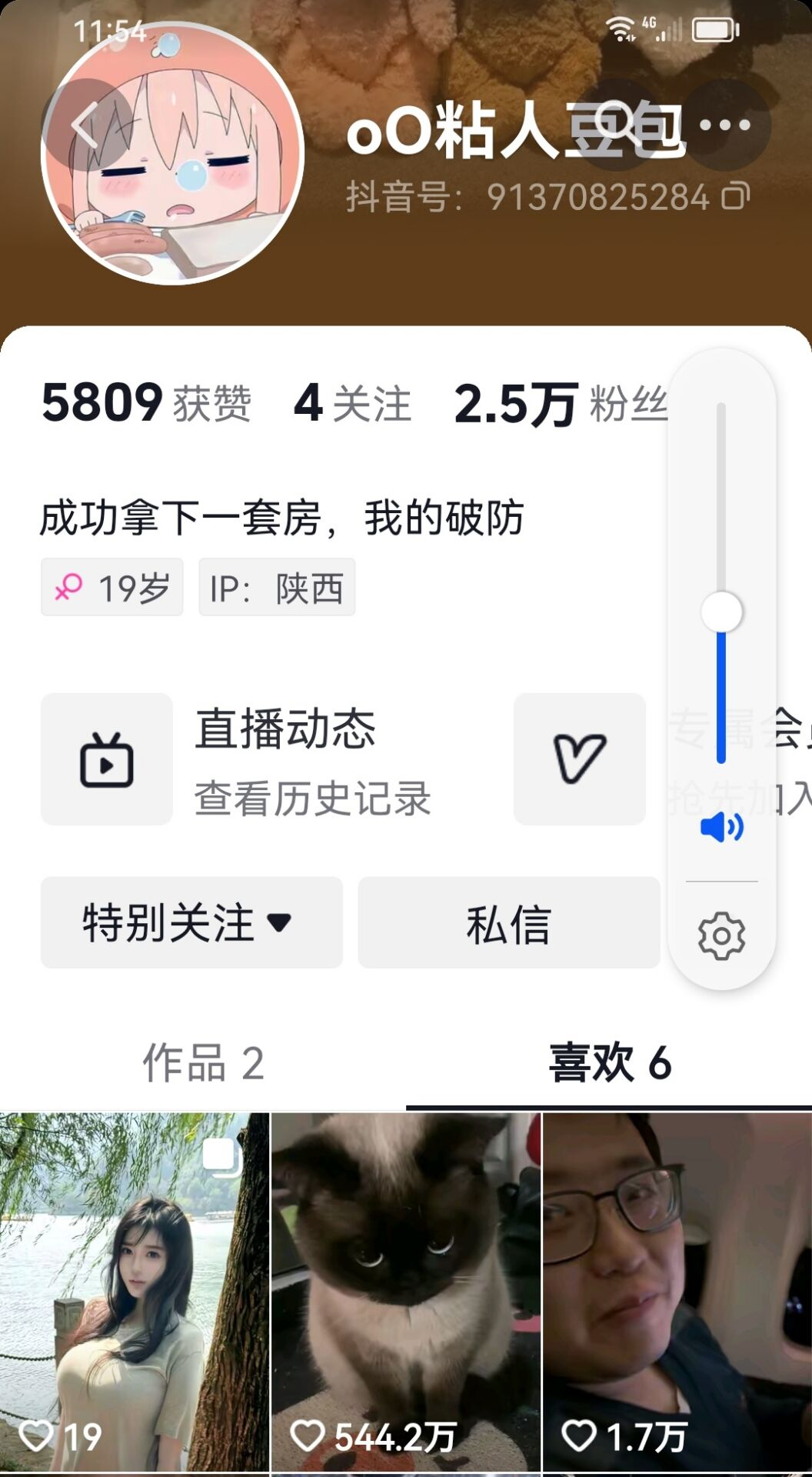Open the three-dot overflow menu

(x=725, y=125)
